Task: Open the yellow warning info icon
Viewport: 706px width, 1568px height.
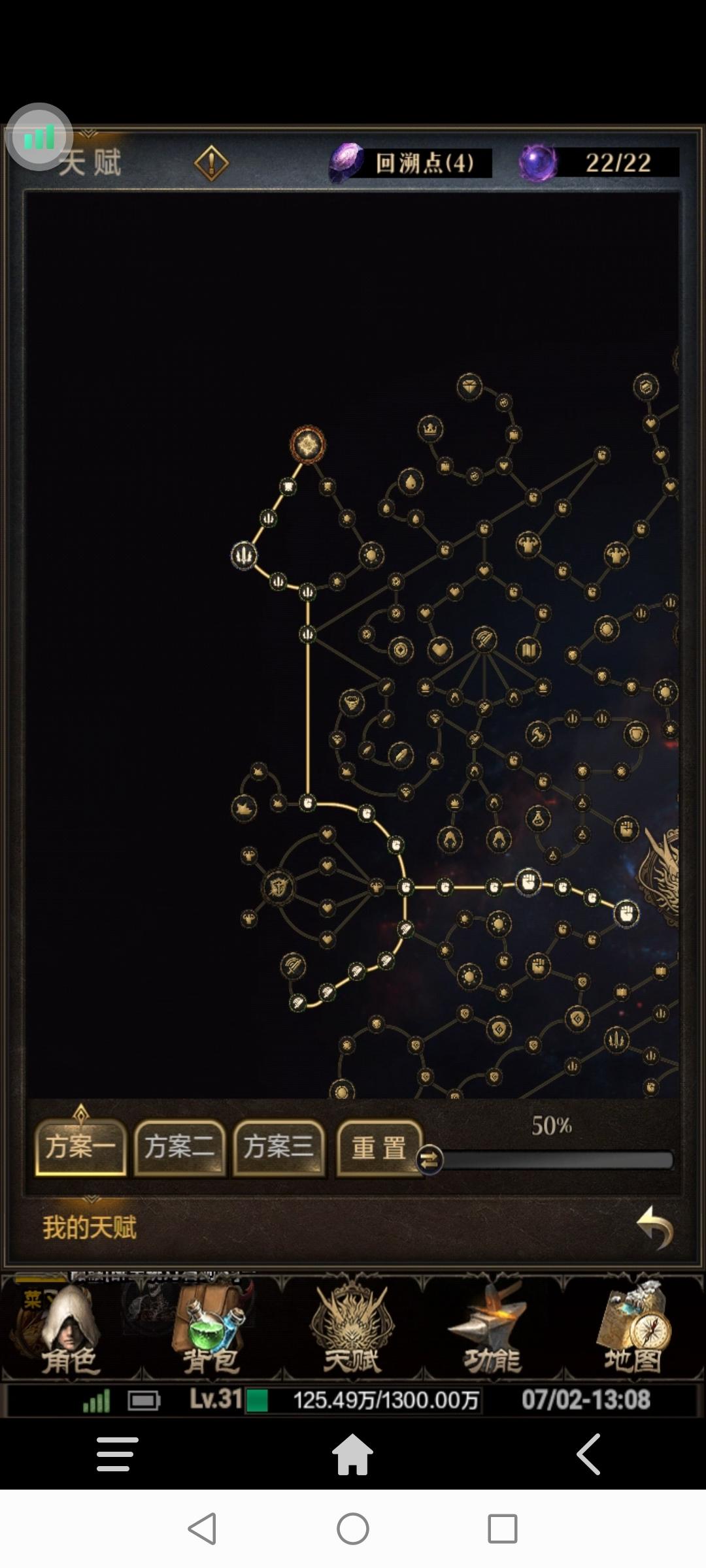Action: 211,163
